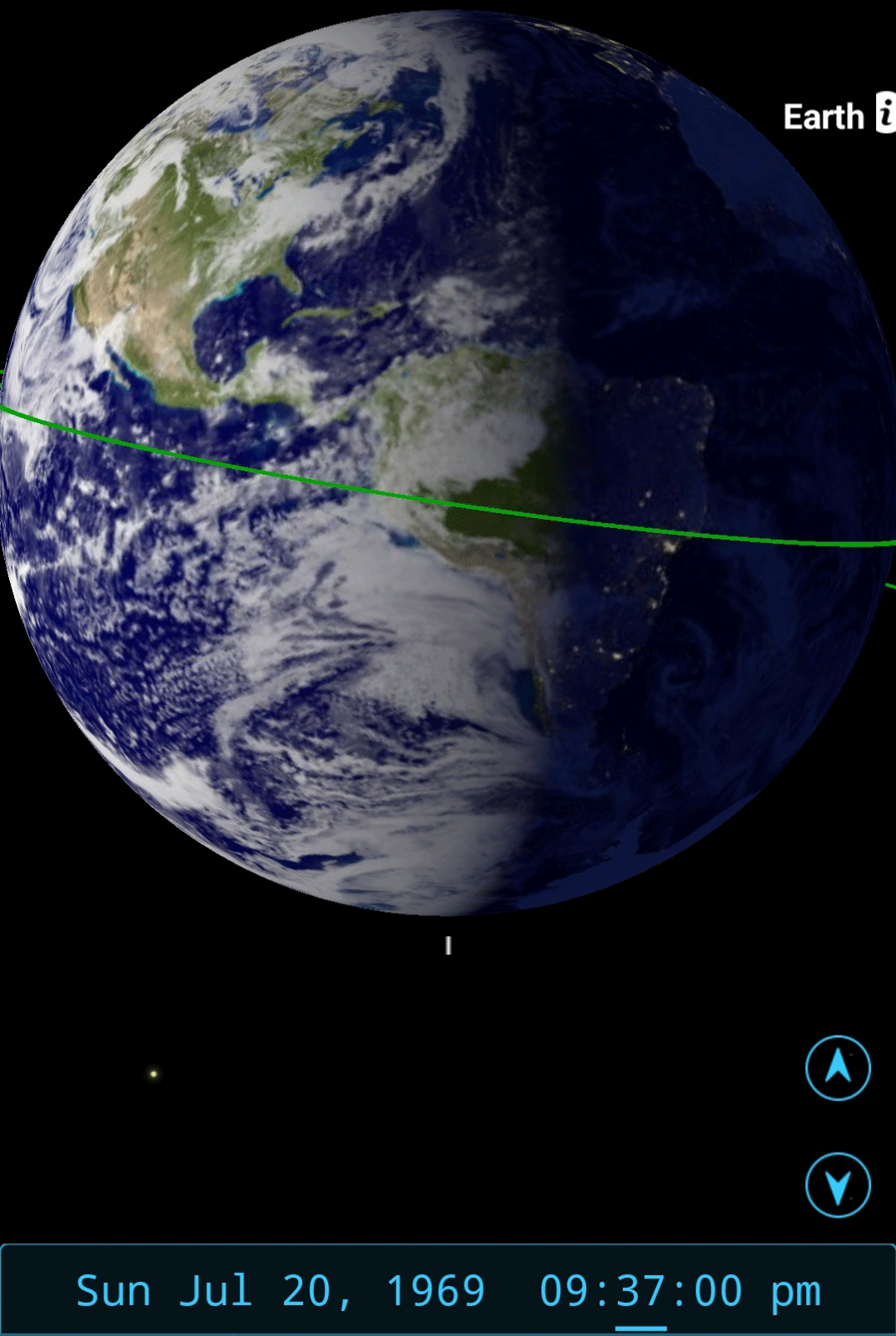This screenshot has height=1336, width=896.
Task: Select the seconds 00 in time display
Action: pos(718,1291)
